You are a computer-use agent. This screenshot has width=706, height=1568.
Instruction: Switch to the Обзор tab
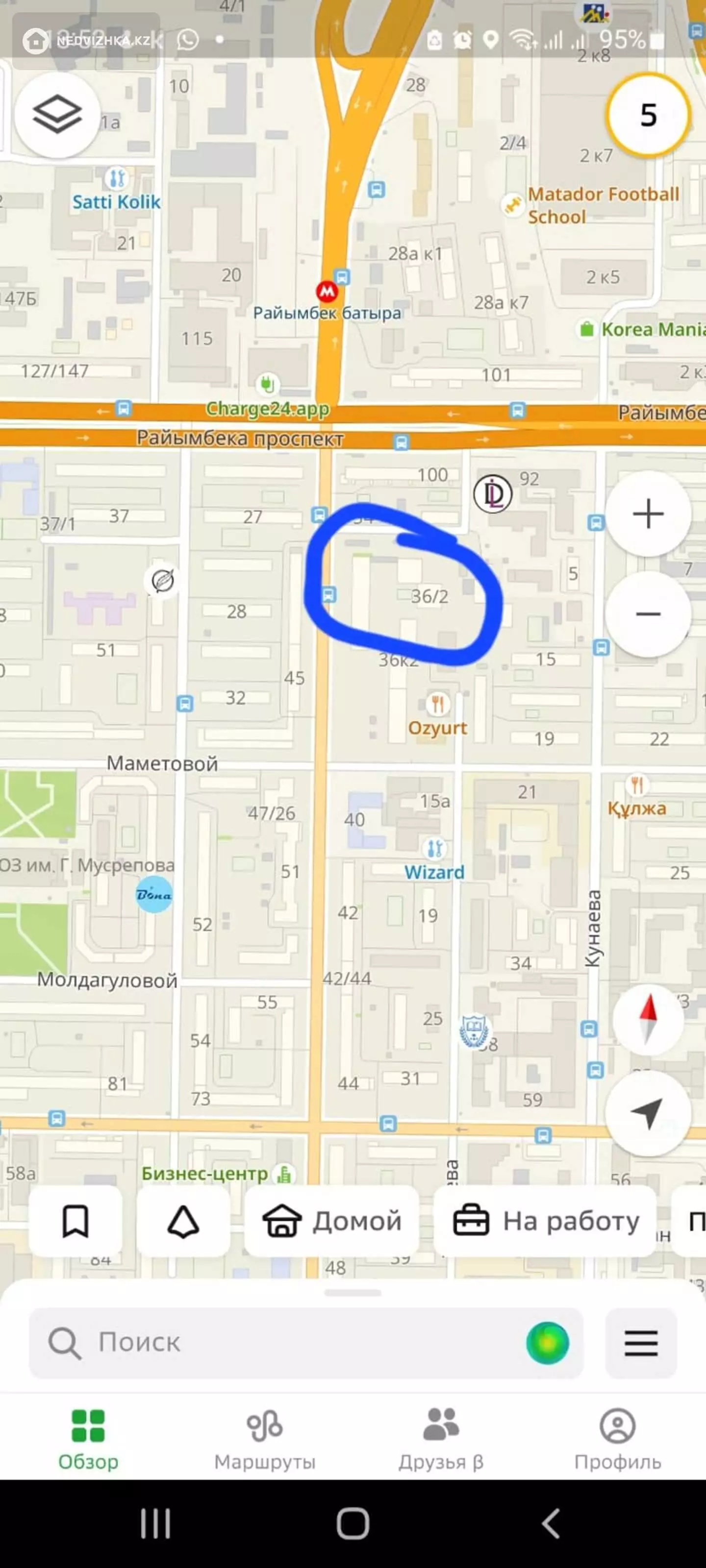click(88, 1439)
